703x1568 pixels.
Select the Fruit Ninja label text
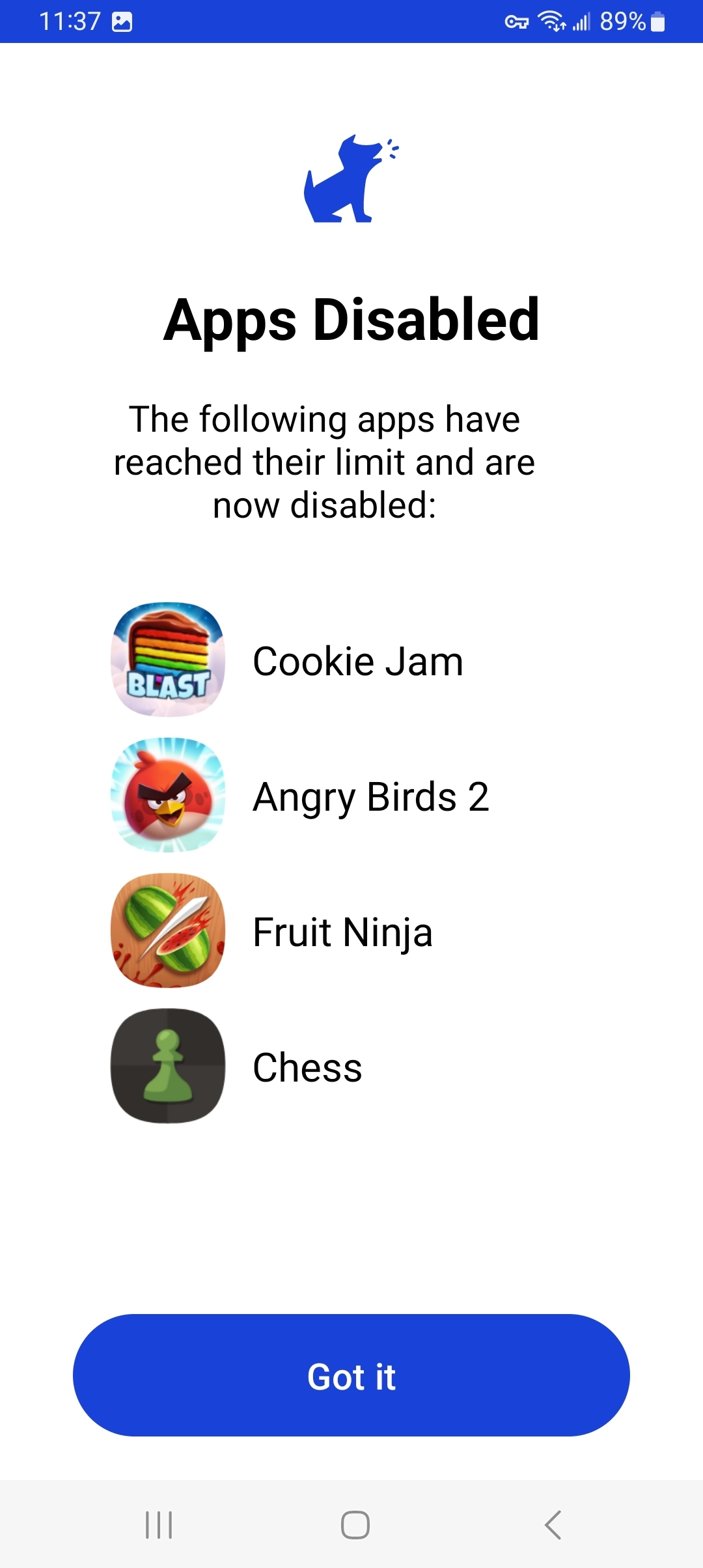[x=342, y=931]
